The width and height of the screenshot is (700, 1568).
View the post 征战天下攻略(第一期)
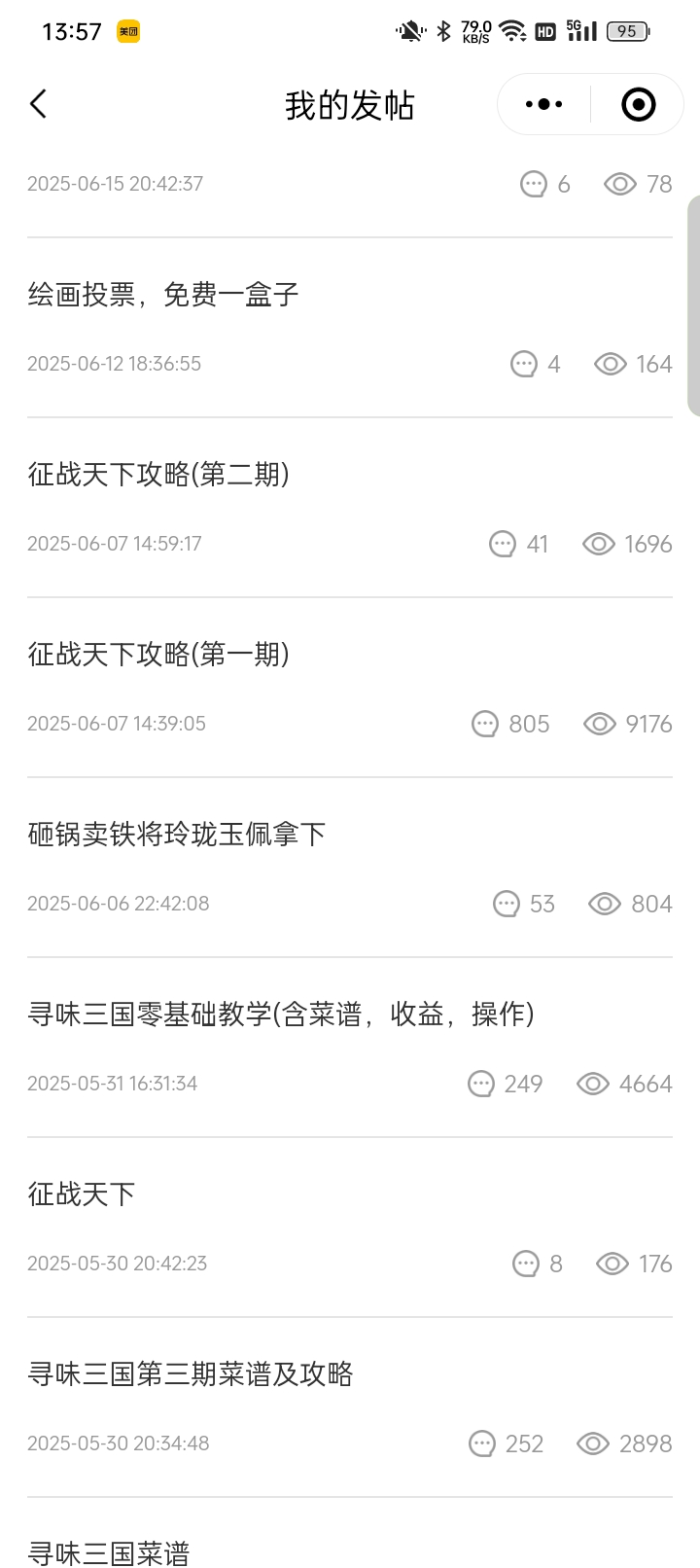[158, 655]
